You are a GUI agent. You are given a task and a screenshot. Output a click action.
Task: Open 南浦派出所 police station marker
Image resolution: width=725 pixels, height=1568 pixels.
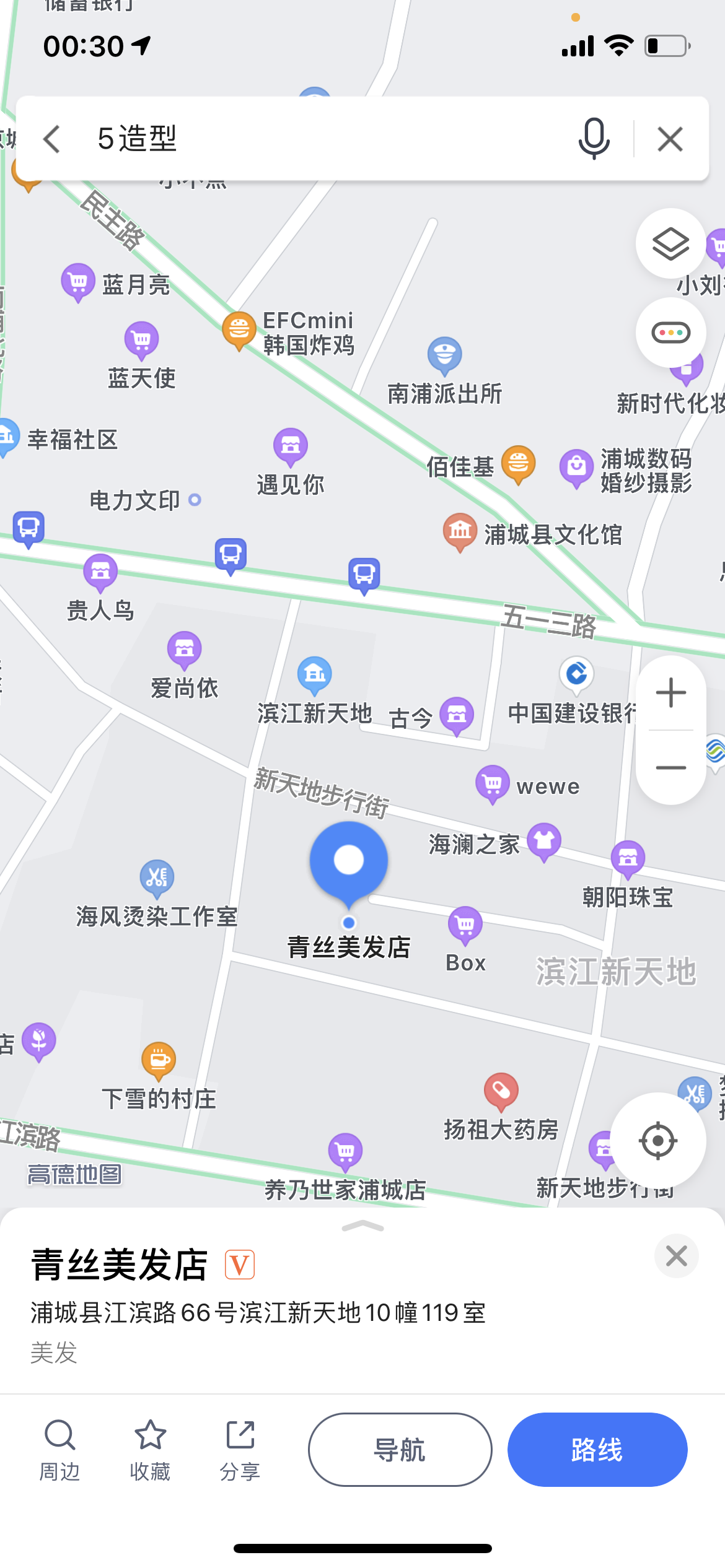pyautogui.click(x=444, y=355)
